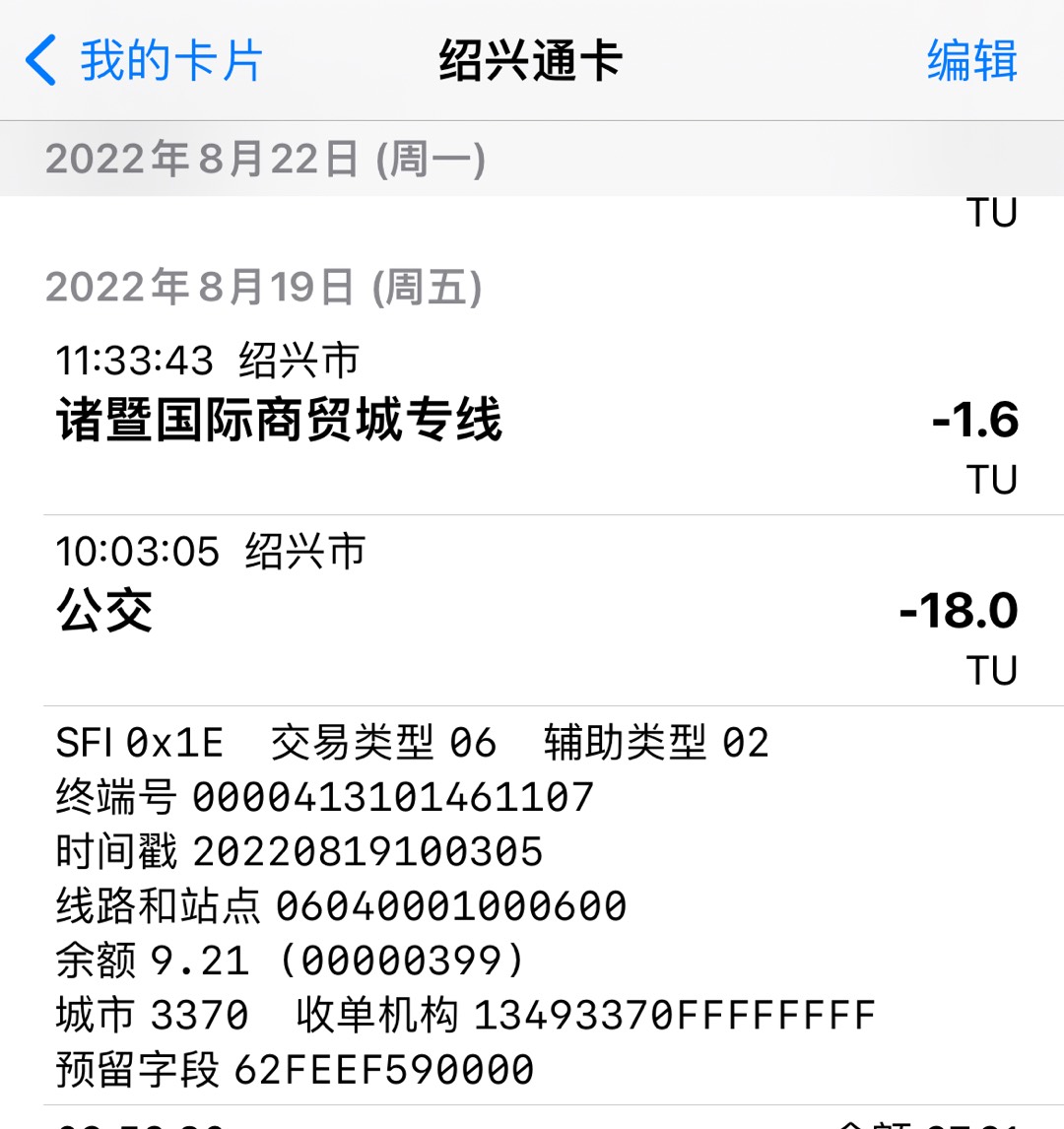
Task: Go back to 我的卡片
Action: tap(145, 61)
